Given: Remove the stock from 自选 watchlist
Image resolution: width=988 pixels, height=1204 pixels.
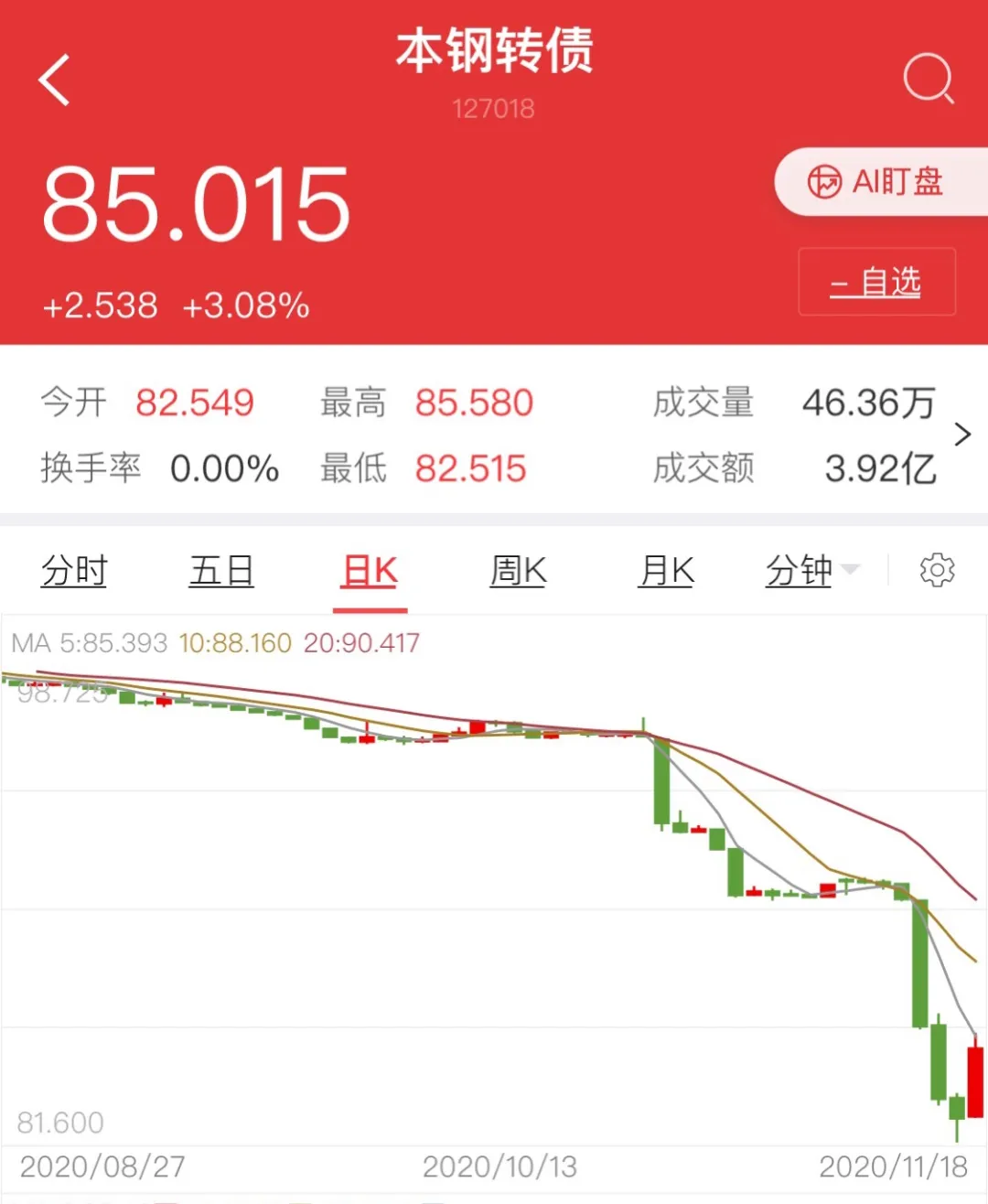Looking at the screenshot, I should click(876, 282).
